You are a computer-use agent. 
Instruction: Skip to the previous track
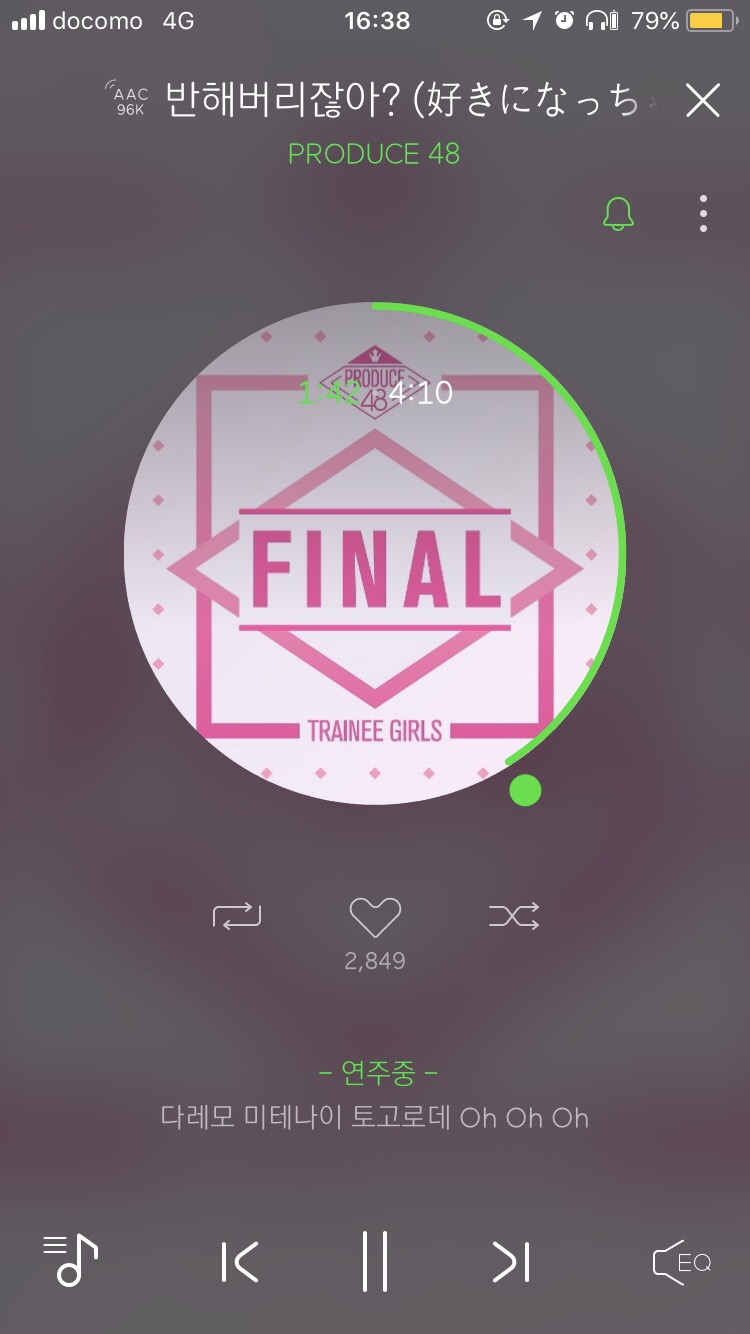coord(240,1262)
